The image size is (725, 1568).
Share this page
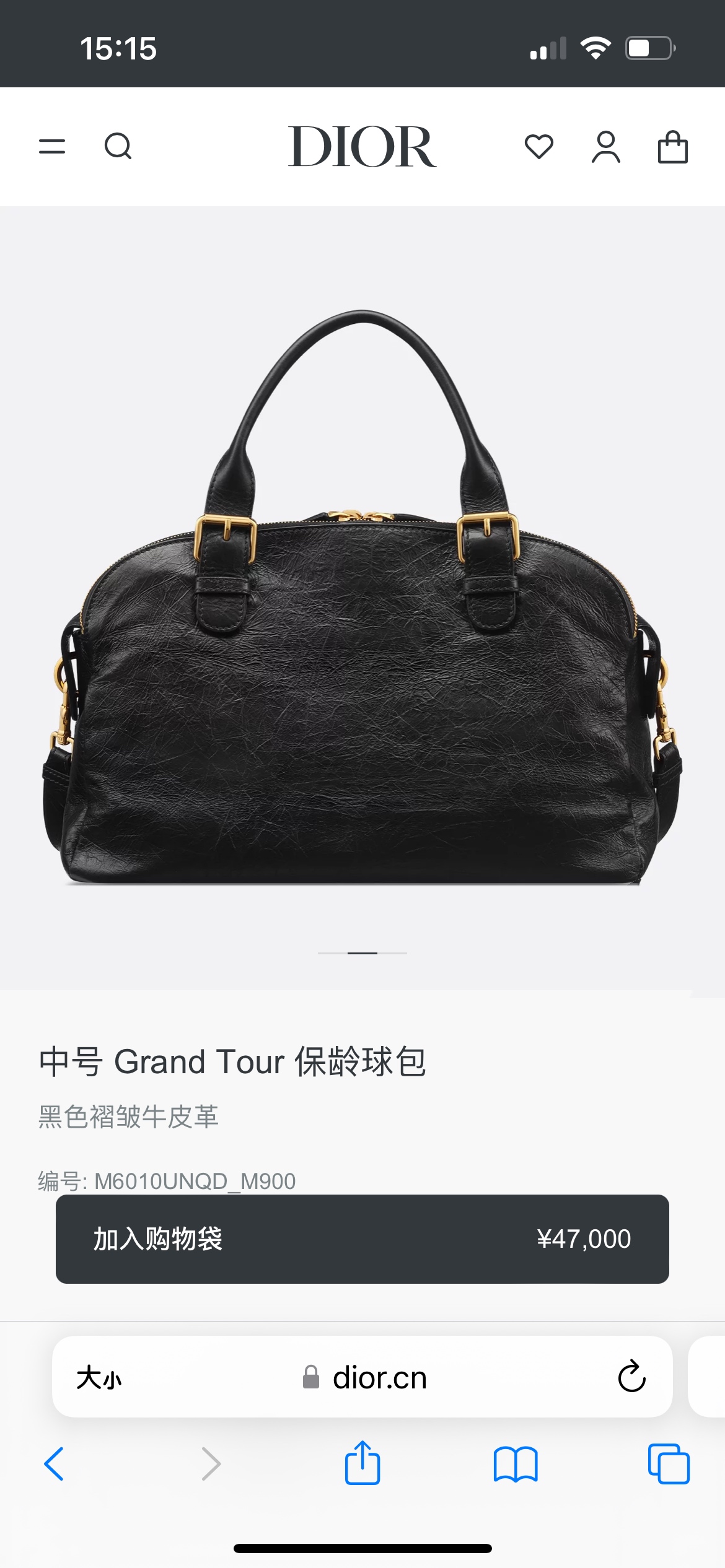(362, 1463)
